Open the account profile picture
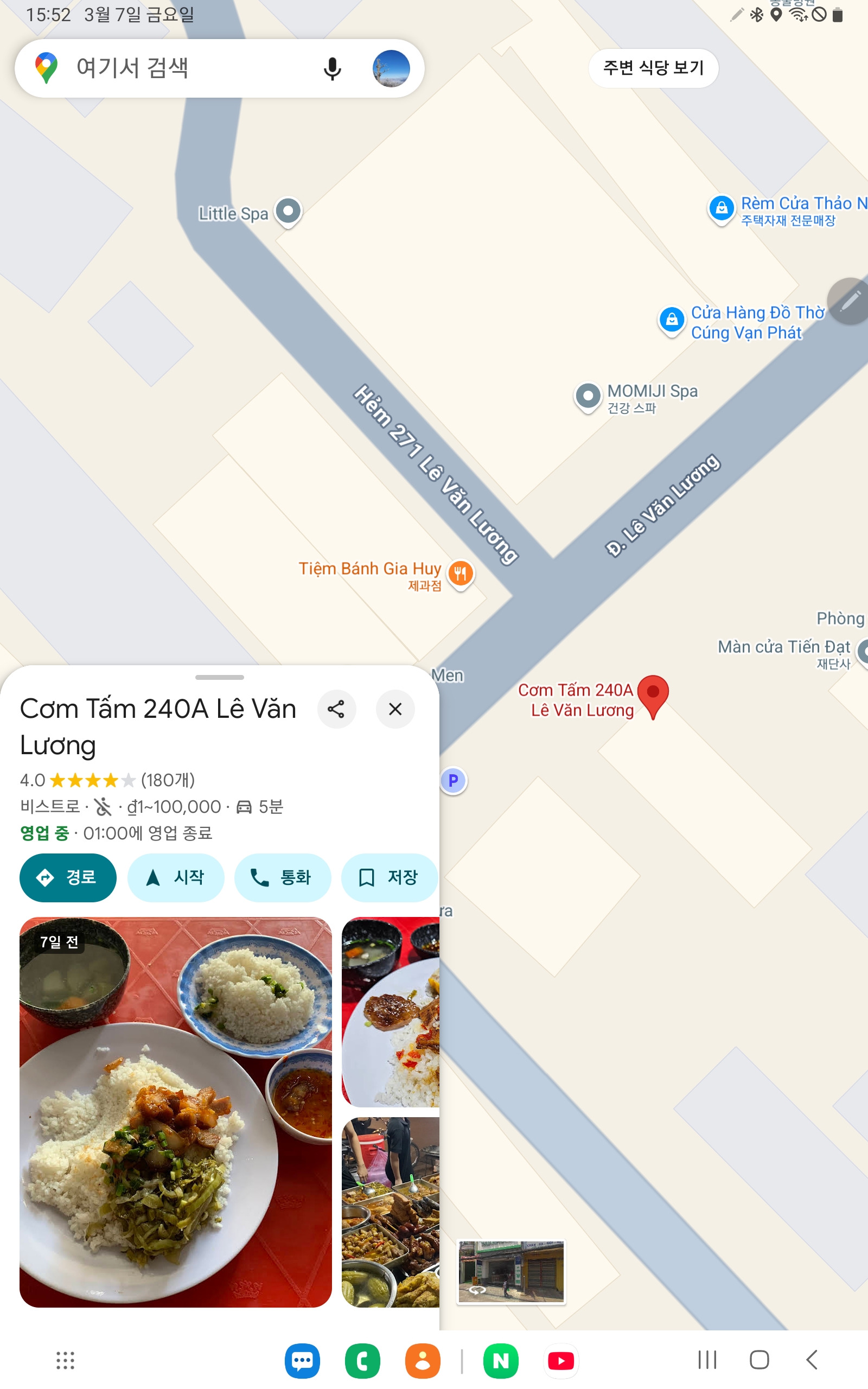This screenshot has width=868, height=1389. 391,69
